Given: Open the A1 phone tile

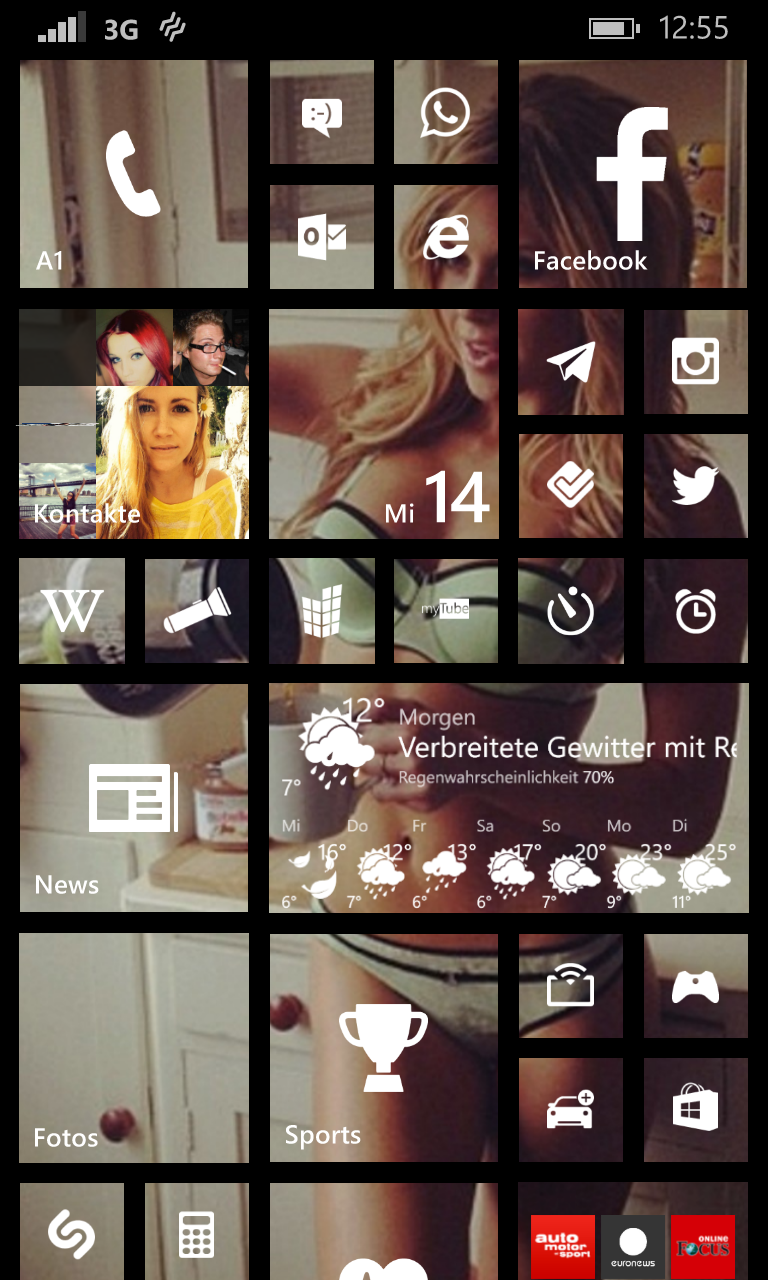Looking at the screenshot, I should click(133, 174).
